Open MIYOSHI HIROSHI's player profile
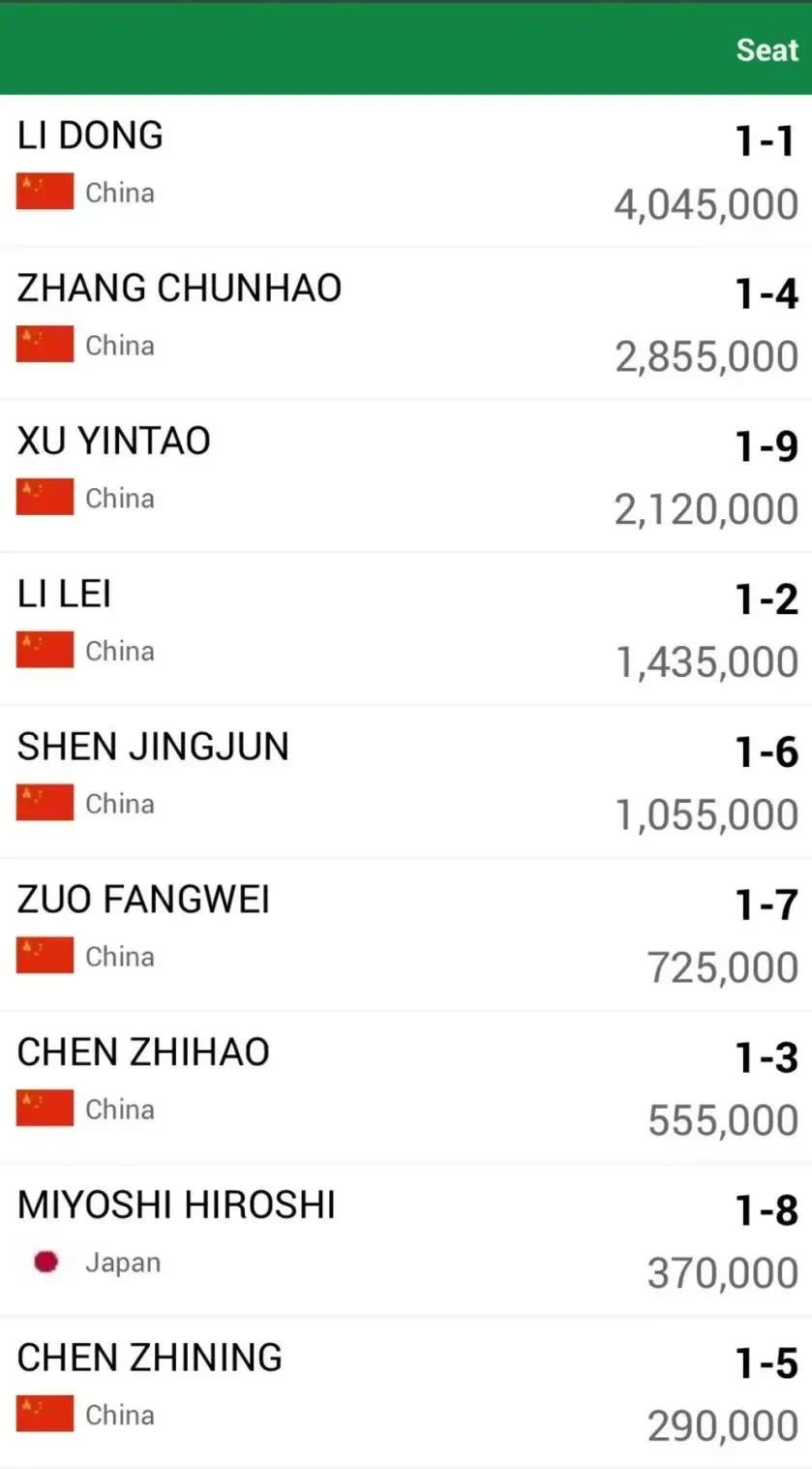 coord(176,1204)
